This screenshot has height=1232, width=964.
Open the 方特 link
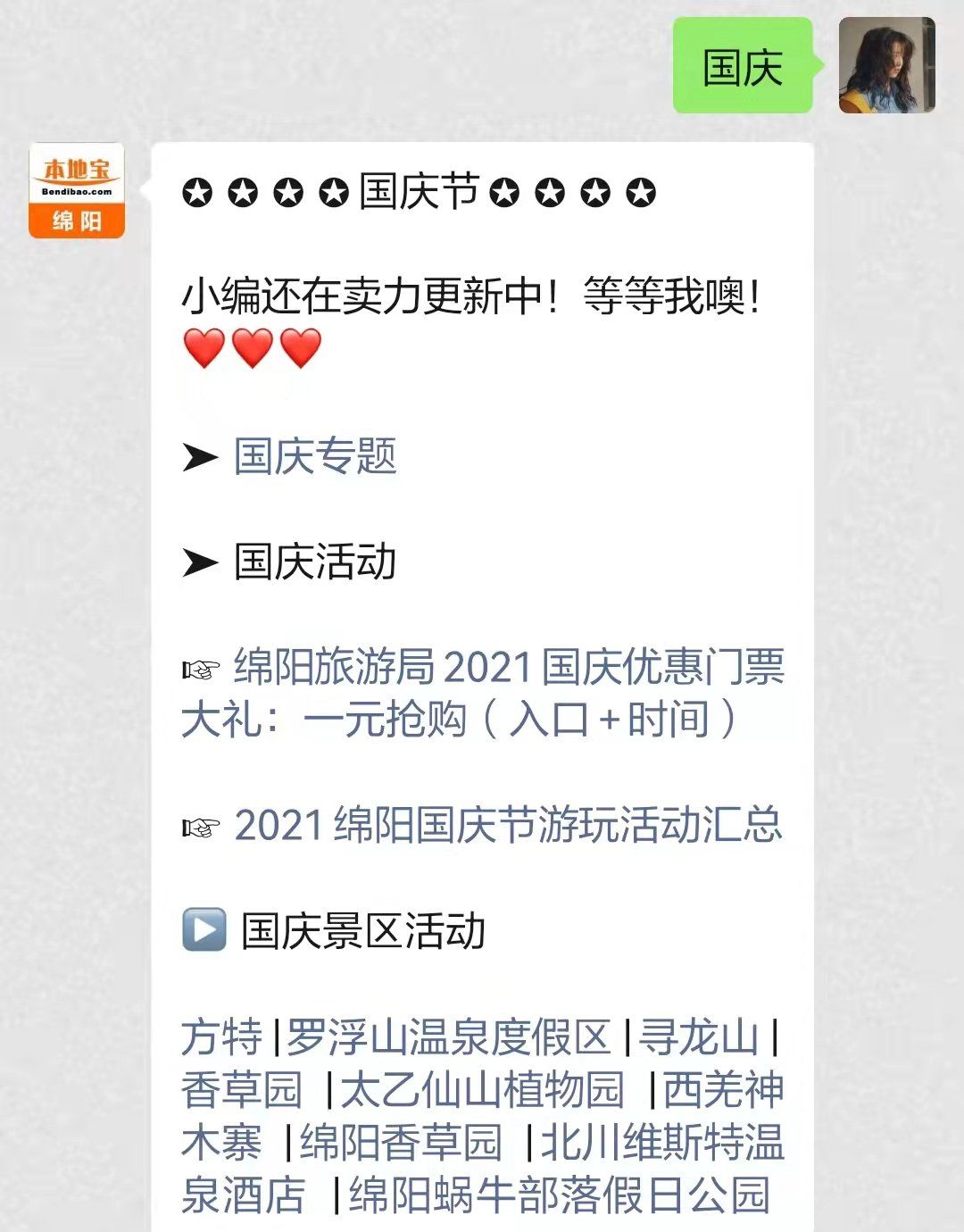tap(221, 1037)
